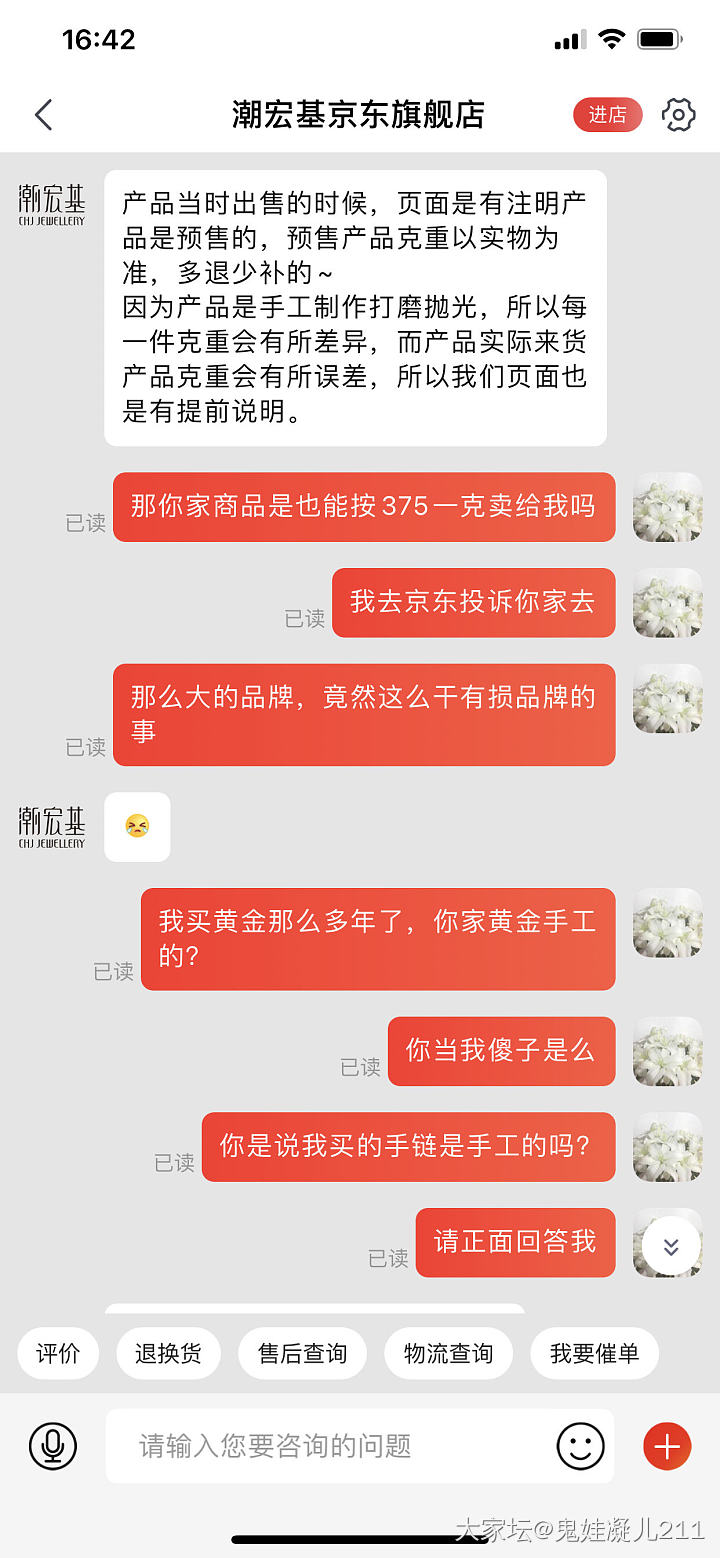Open 退换货 quick action
The image size is (720, 1558).
[x=168, y=1353]
